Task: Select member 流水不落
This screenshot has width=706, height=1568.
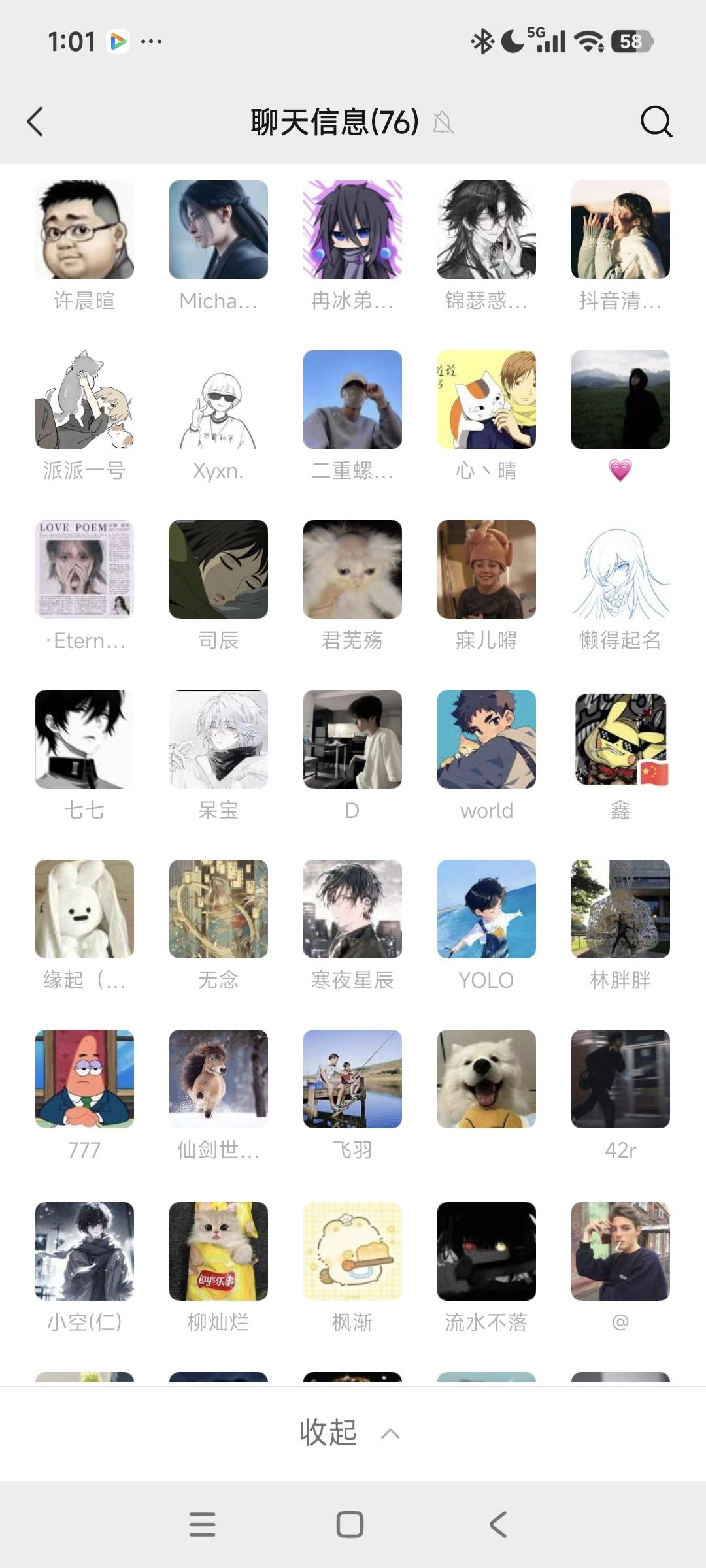Action: [486, 1252]
